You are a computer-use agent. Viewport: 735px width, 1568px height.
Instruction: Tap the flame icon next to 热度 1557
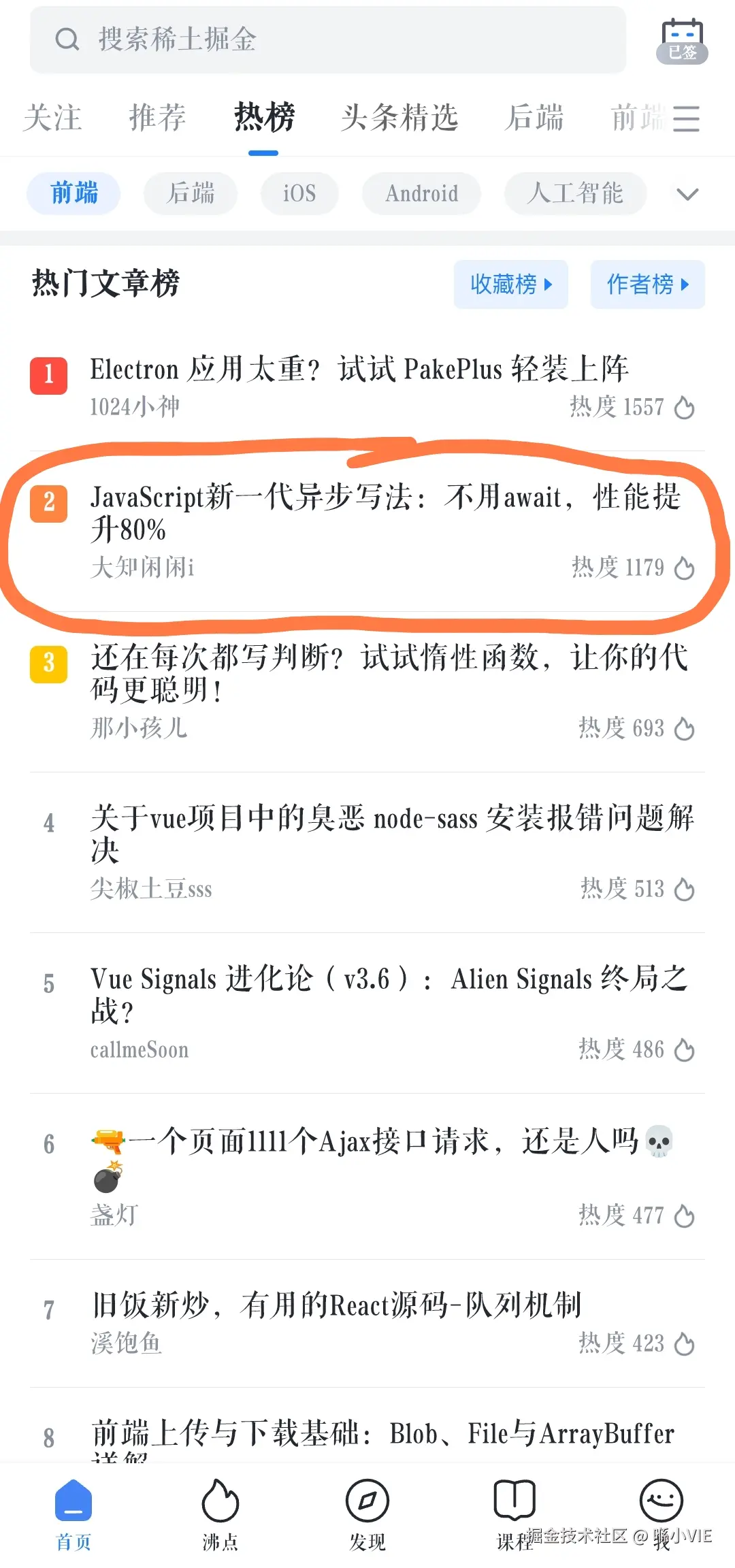click(685, 408)
